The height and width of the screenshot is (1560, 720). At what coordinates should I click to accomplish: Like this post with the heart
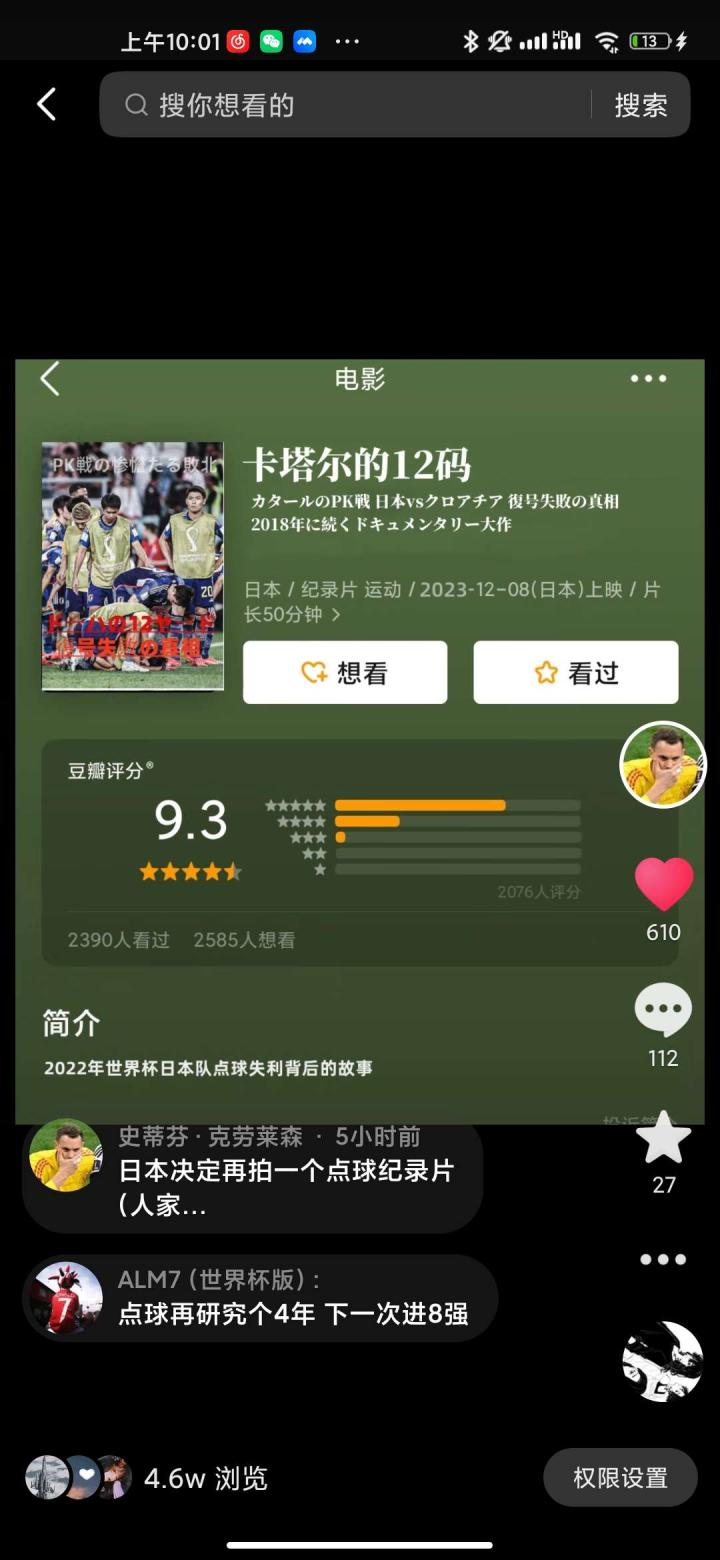tap(663, 885)
